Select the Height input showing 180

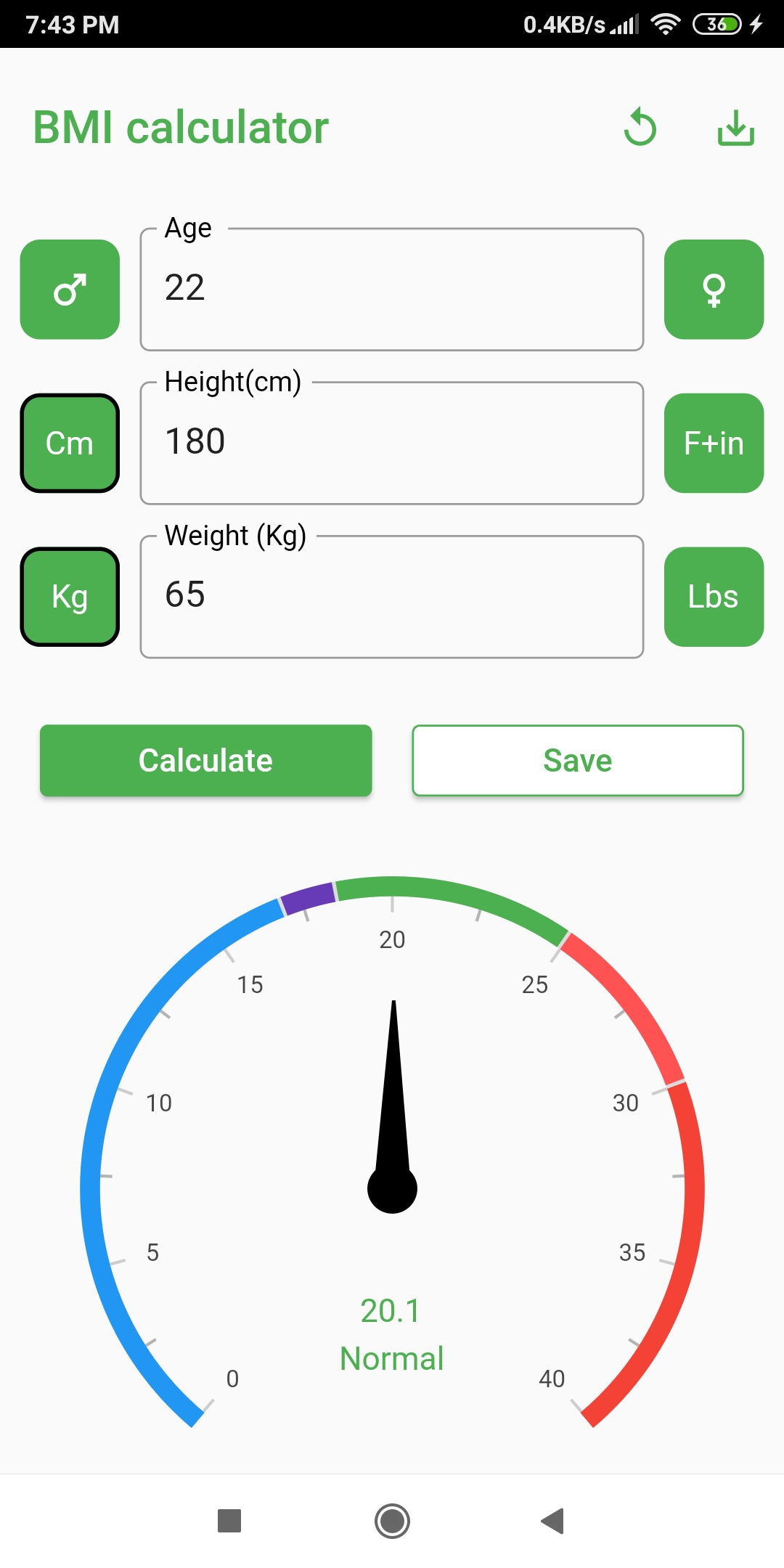tap(392, 441)
